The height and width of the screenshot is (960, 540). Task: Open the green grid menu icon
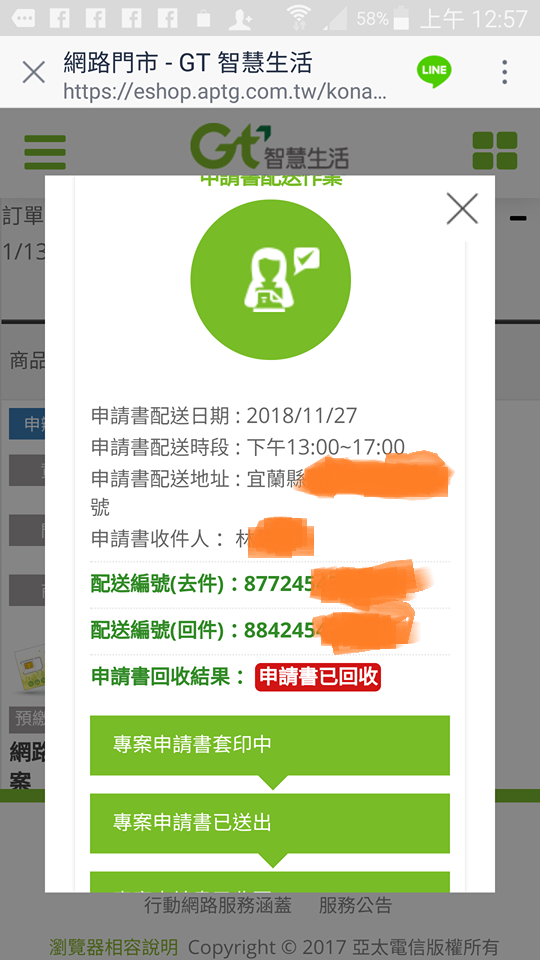point(495,151)
